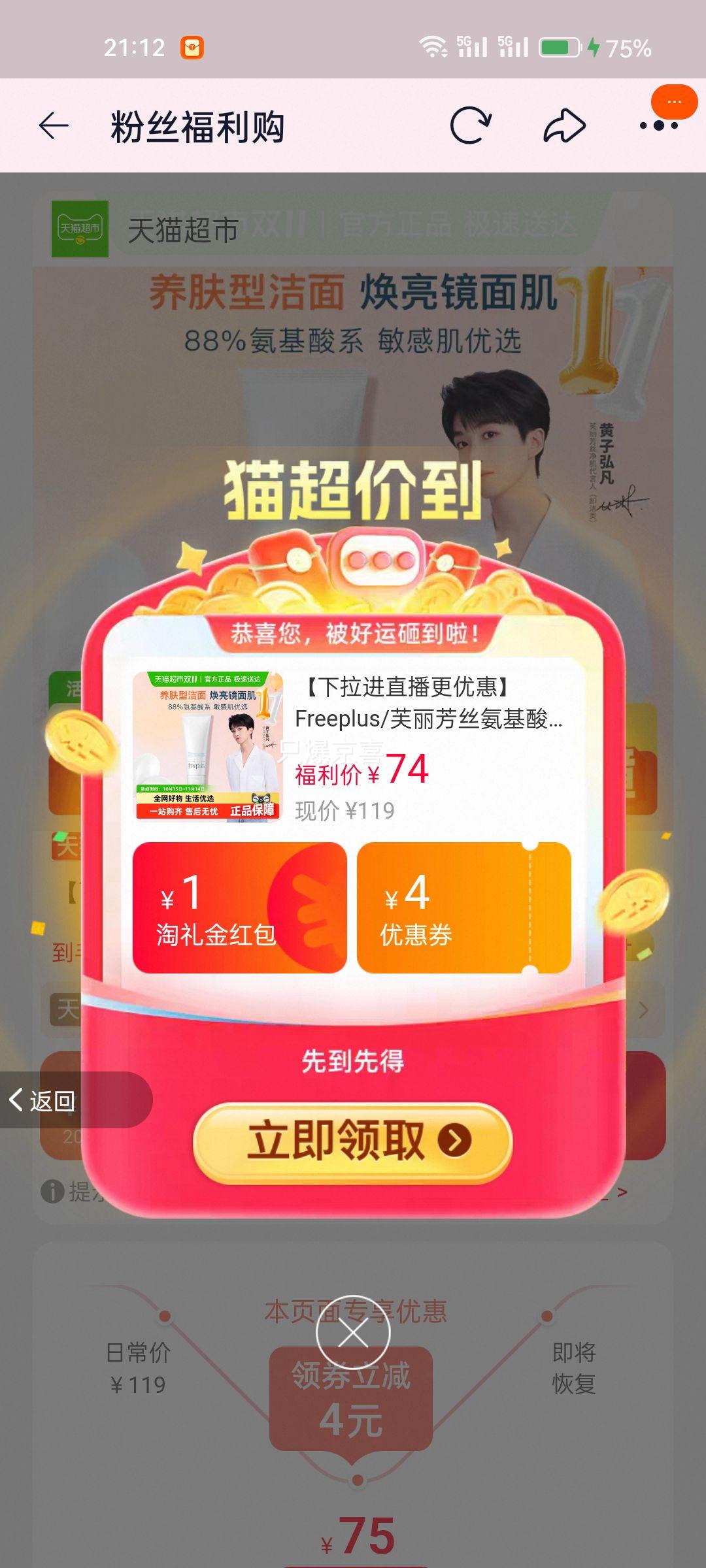The width and height of the screenshot is (706, 1568).
Task: Dismiss the popup with the X button
Action: point(353,1333)
